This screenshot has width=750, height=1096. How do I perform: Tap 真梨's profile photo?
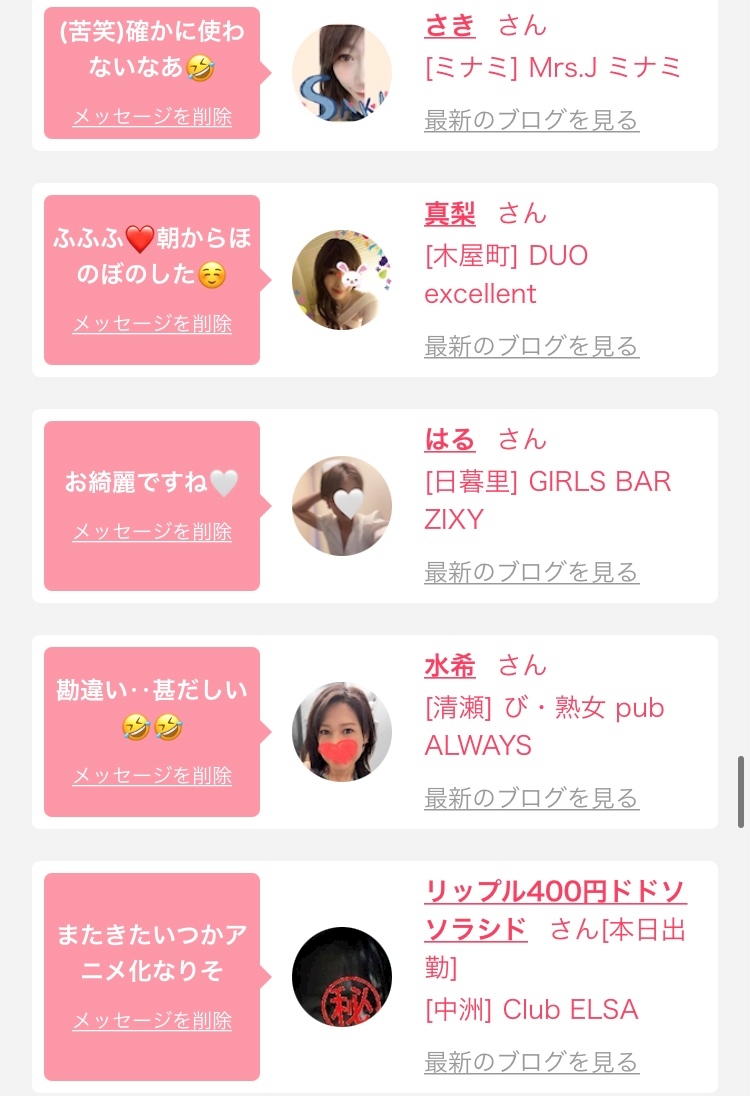pyautogui.click(x=342, y=280)
